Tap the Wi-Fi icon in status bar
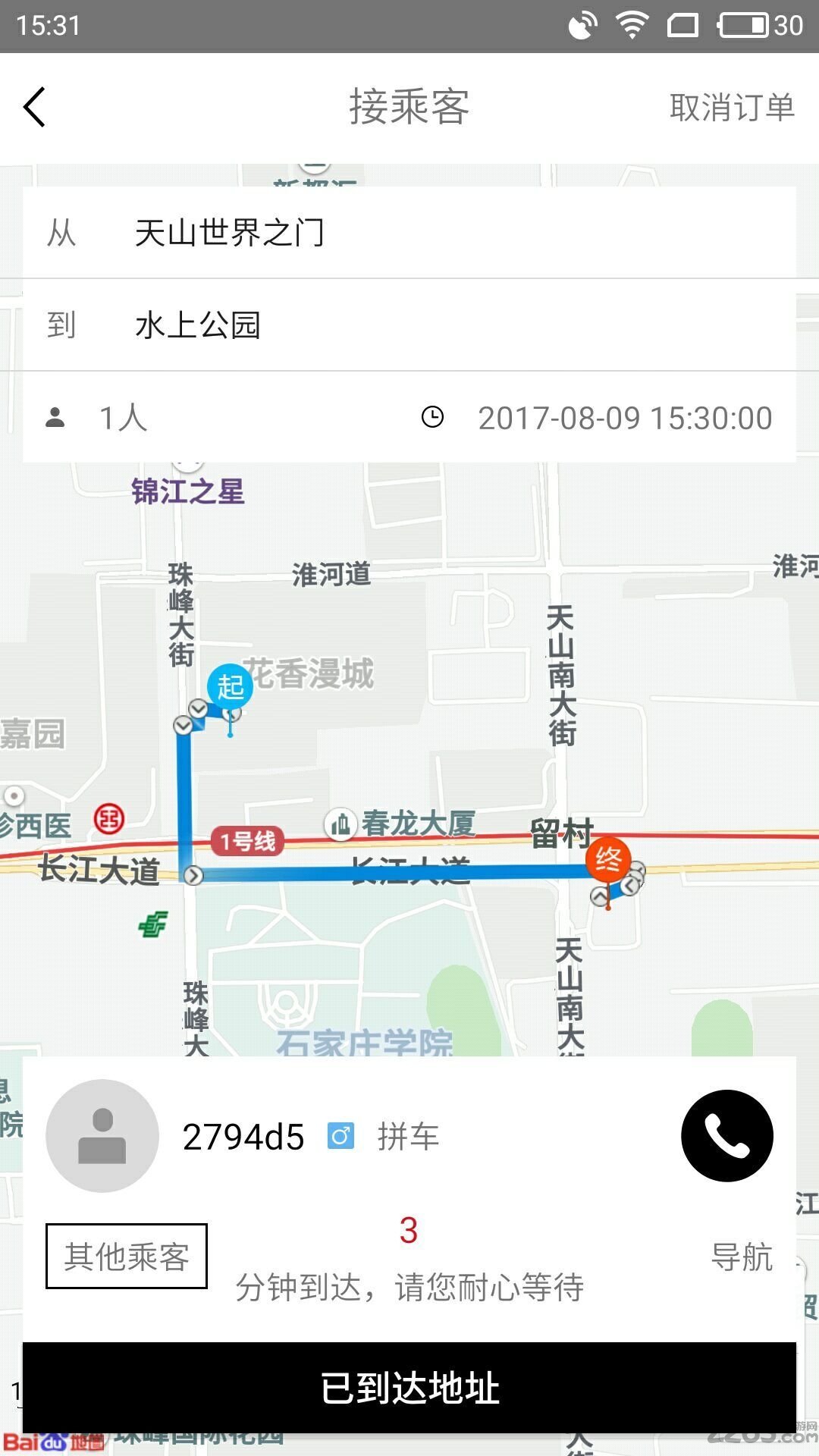Image resolution: width=819 pixels, height=1456 pixels. click(632, 24)
